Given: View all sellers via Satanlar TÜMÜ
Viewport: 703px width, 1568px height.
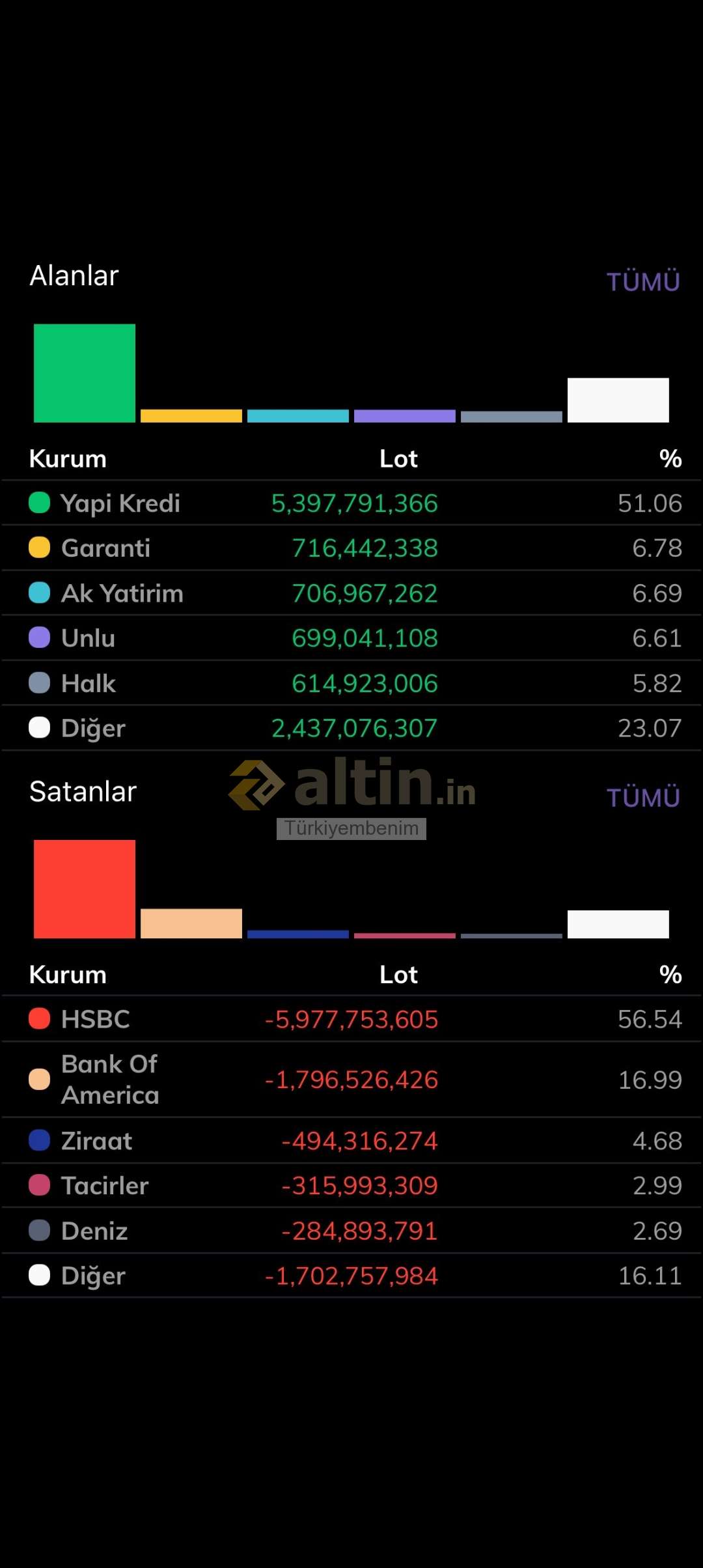Looking at the screenshot, I should coord(643,798).
